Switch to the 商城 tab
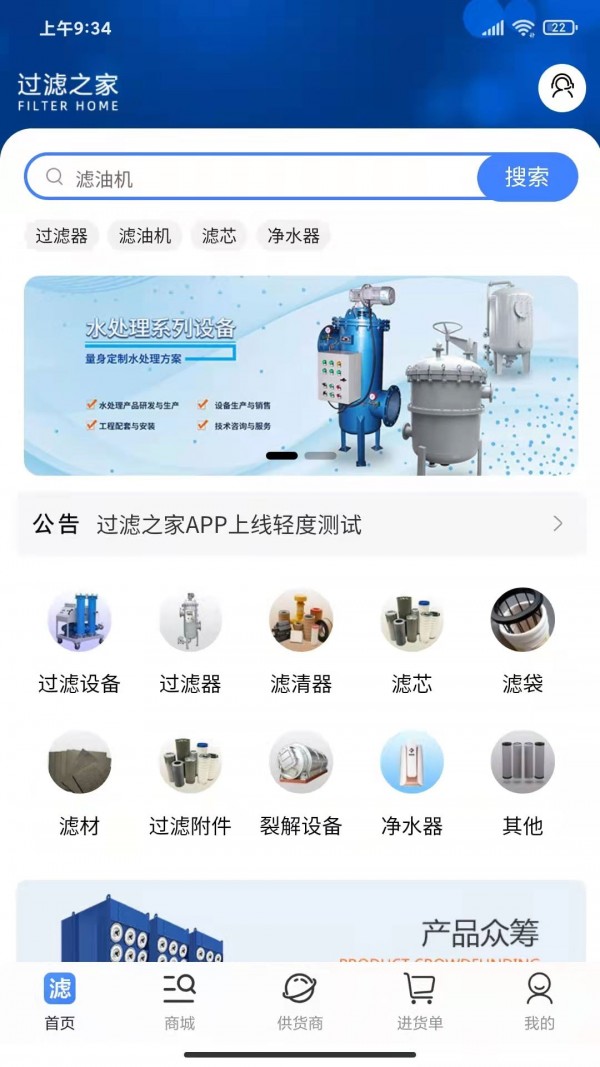 [180, 1002]
